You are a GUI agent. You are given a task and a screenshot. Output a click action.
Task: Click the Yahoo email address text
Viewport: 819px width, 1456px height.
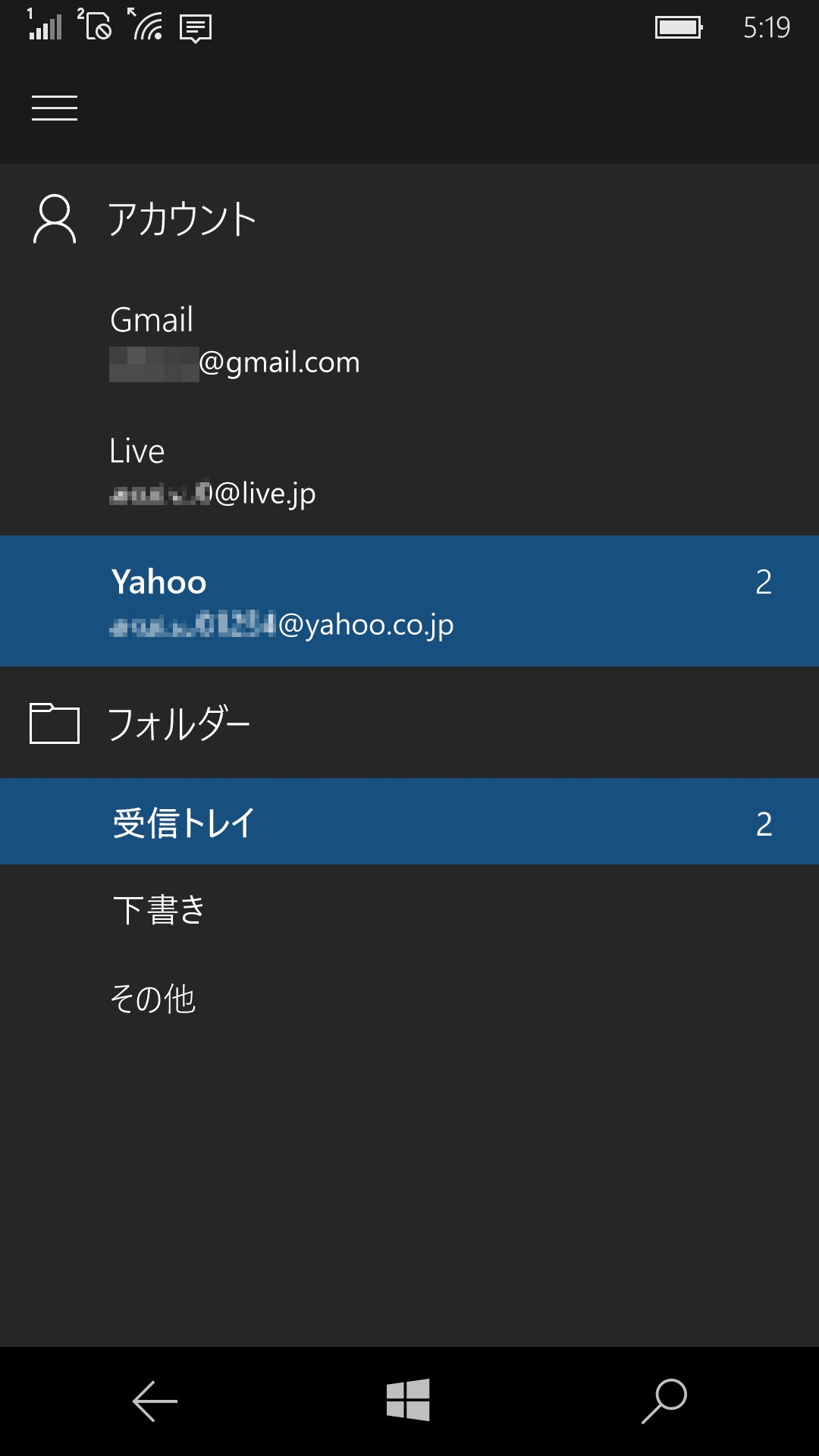[281, 626]
